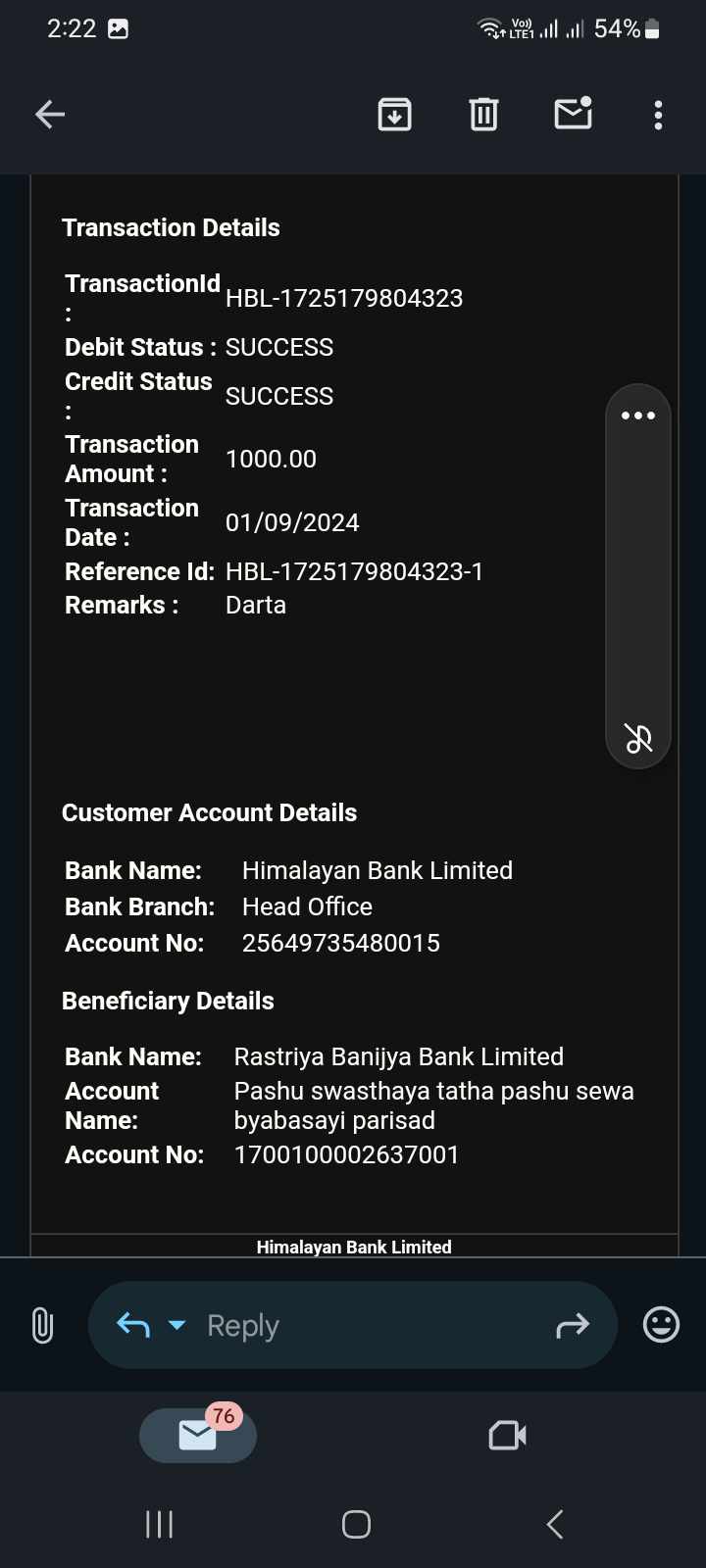706x1568 pixels.
Task: Tap the Reply field to respond
Action: pyautogui.click(x=353, y=1325)
